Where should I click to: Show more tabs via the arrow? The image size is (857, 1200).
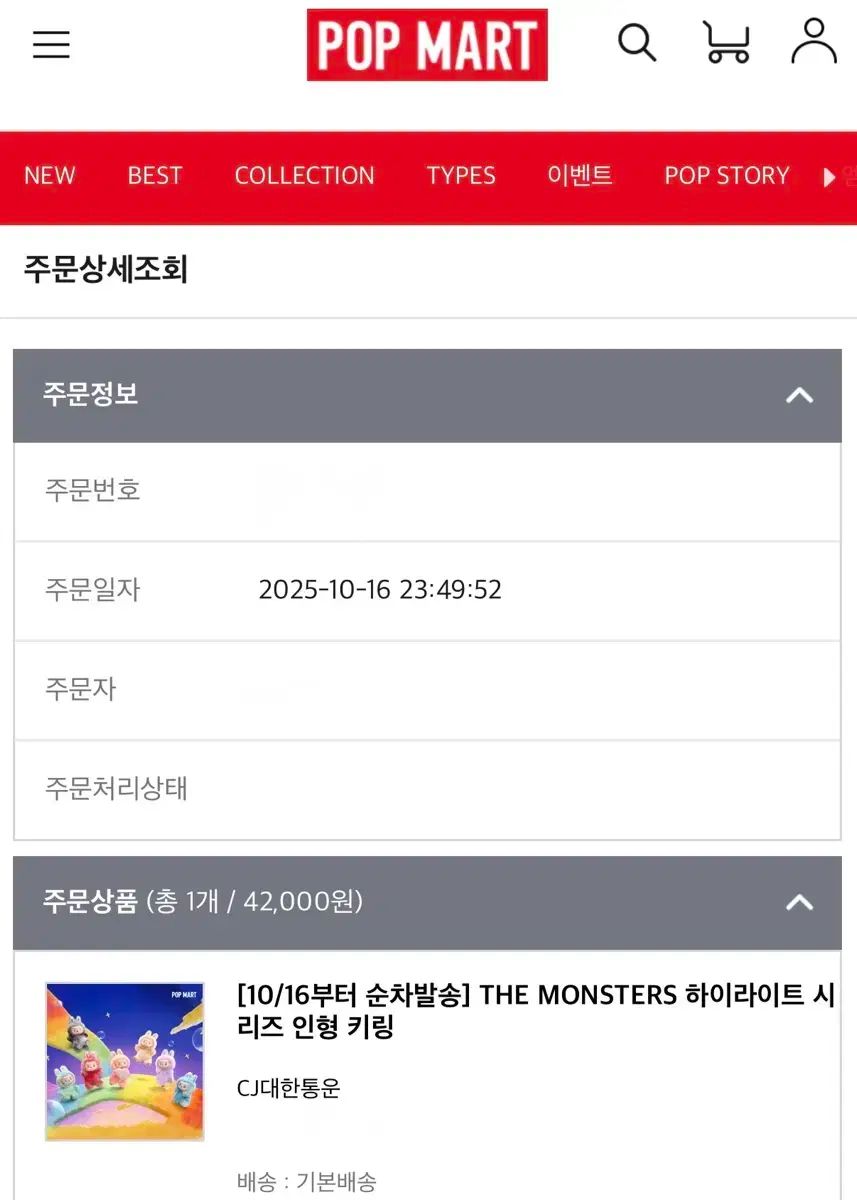tap(830, 177)
